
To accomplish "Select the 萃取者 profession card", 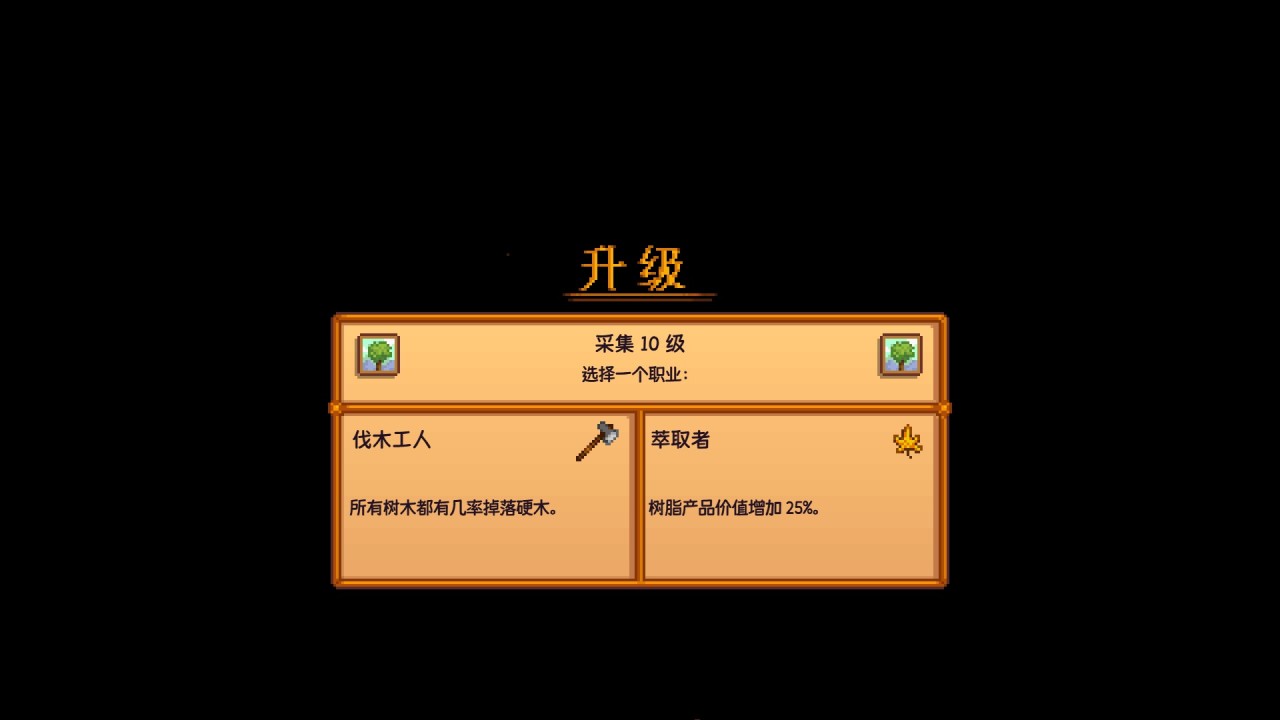I will [x=789, y=496].
